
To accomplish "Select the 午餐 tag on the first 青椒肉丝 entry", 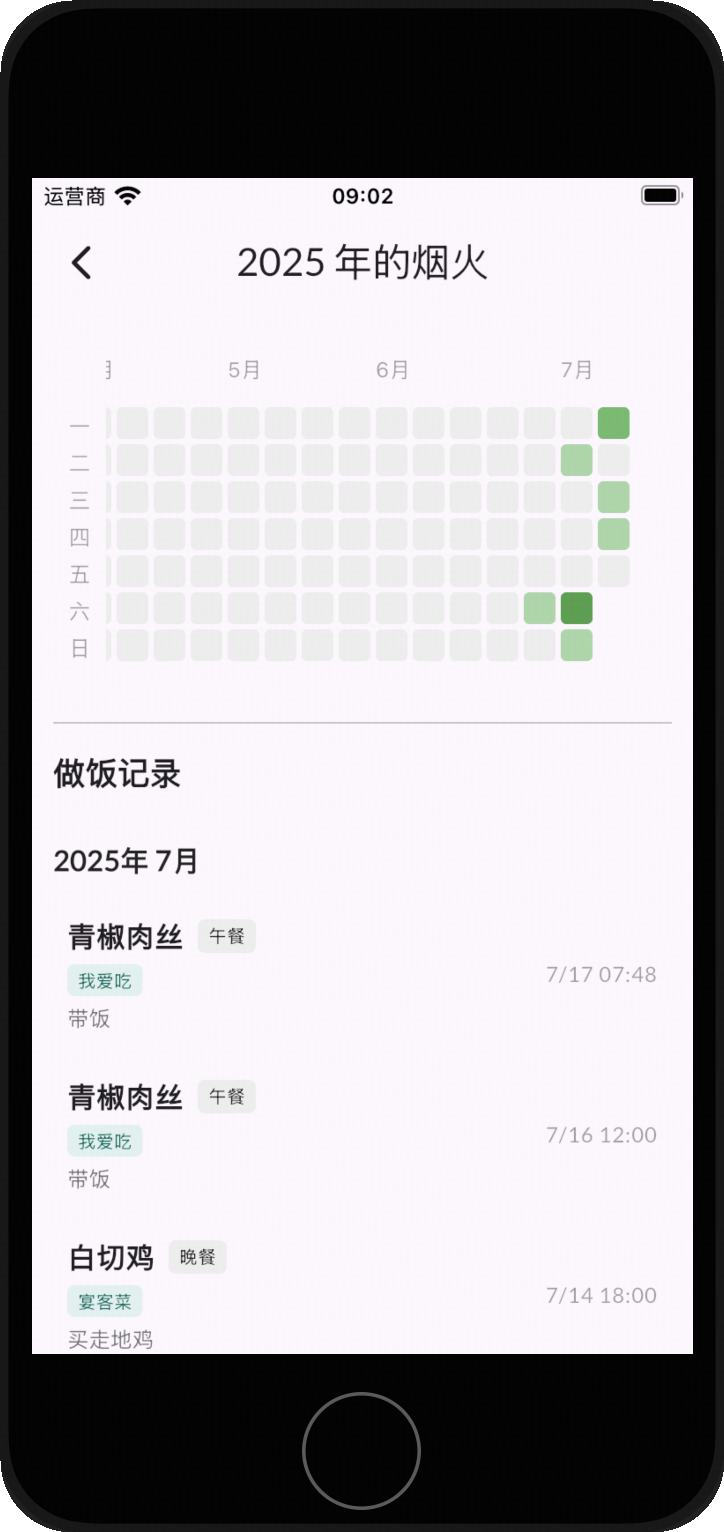I will point(226,936).
